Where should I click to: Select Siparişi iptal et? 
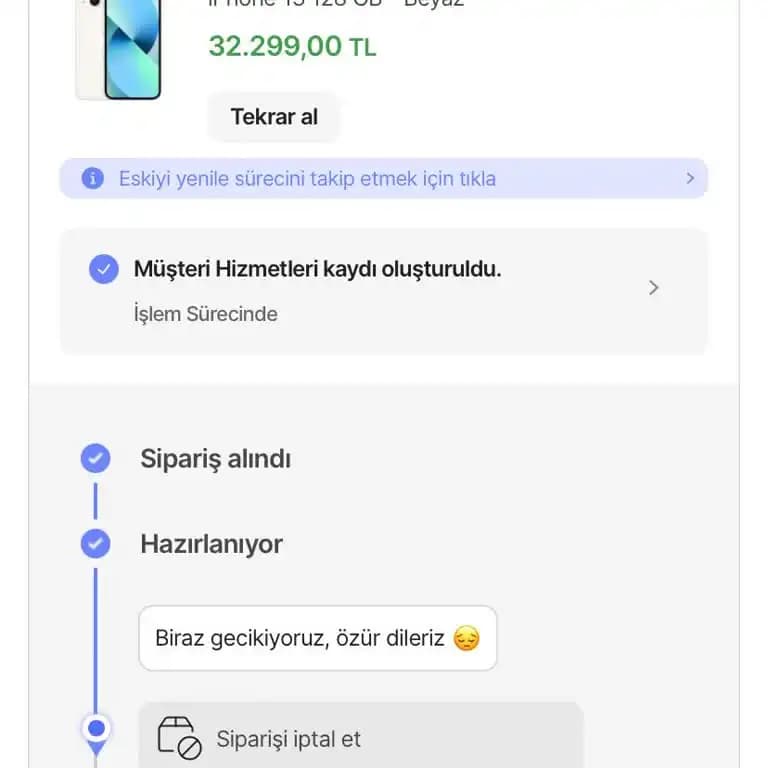click(360, 739)
